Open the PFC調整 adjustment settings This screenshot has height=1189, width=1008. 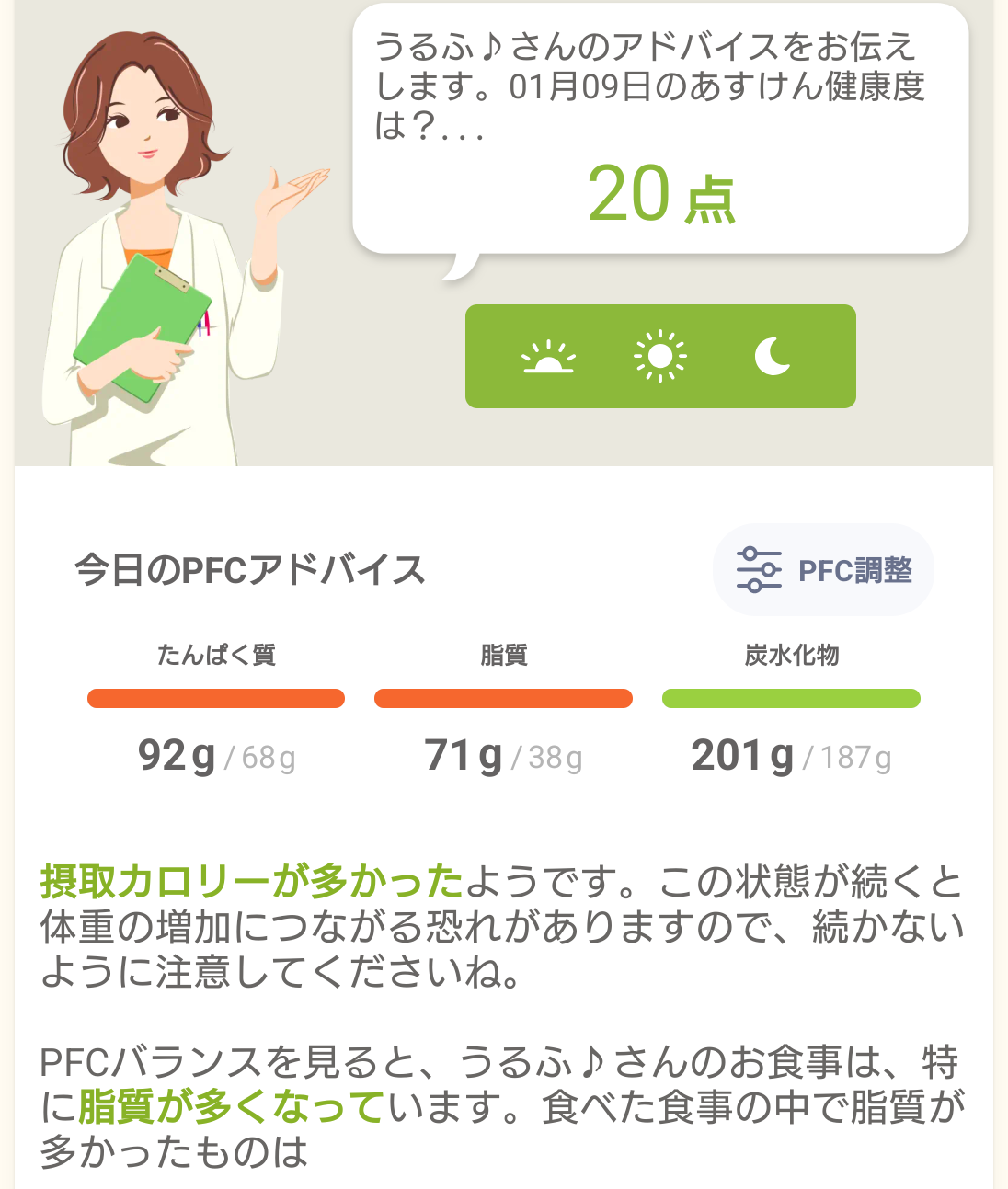[824, 570]
